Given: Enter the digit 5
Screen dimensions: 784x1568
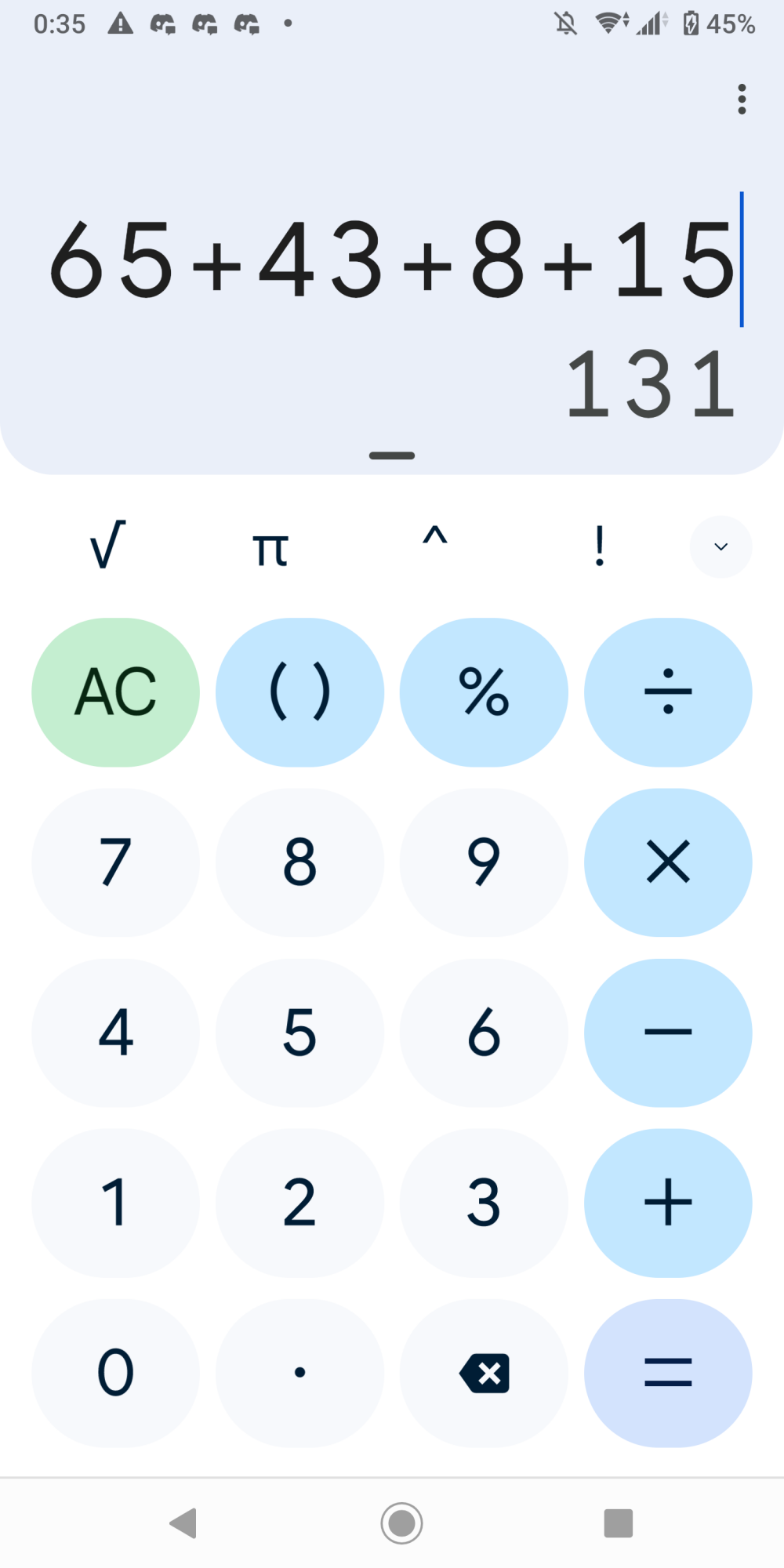Looking at the screenshot, I should coord(299,1033).
